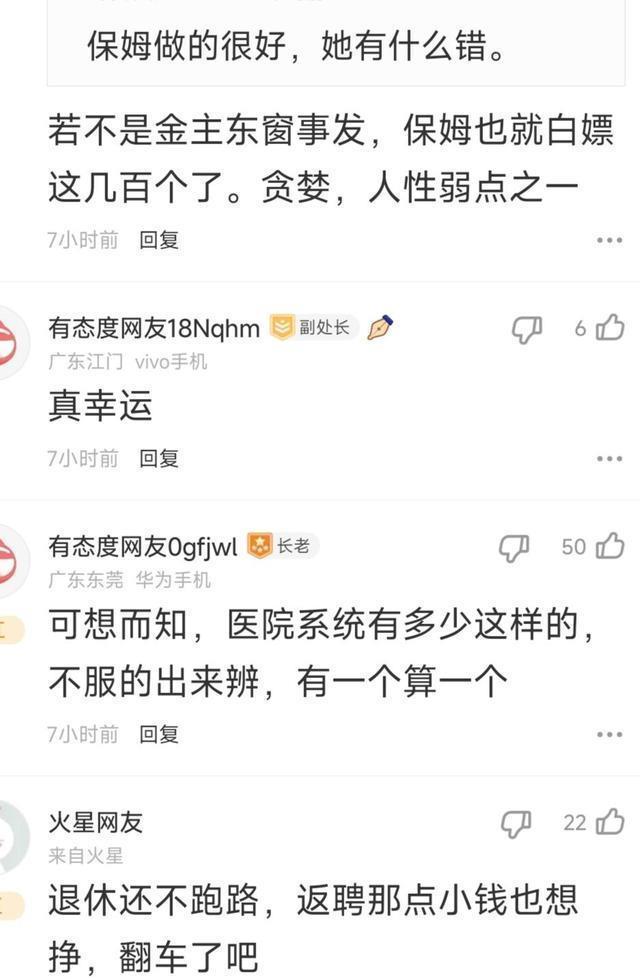Dislike the comment by 火星网友
The width and height of the screenshot is (640, 979).
515,823
